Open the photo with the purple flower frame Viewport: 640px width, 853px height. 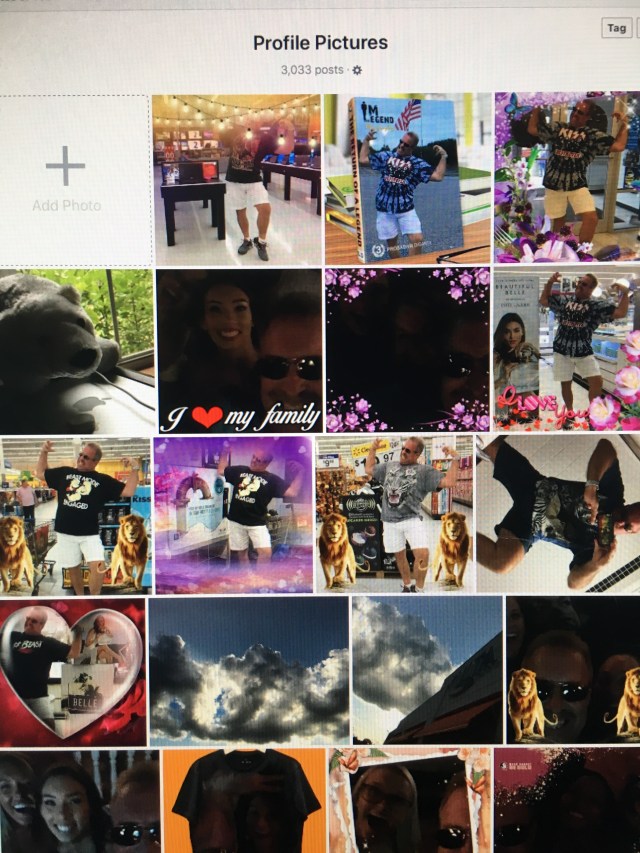567,180
